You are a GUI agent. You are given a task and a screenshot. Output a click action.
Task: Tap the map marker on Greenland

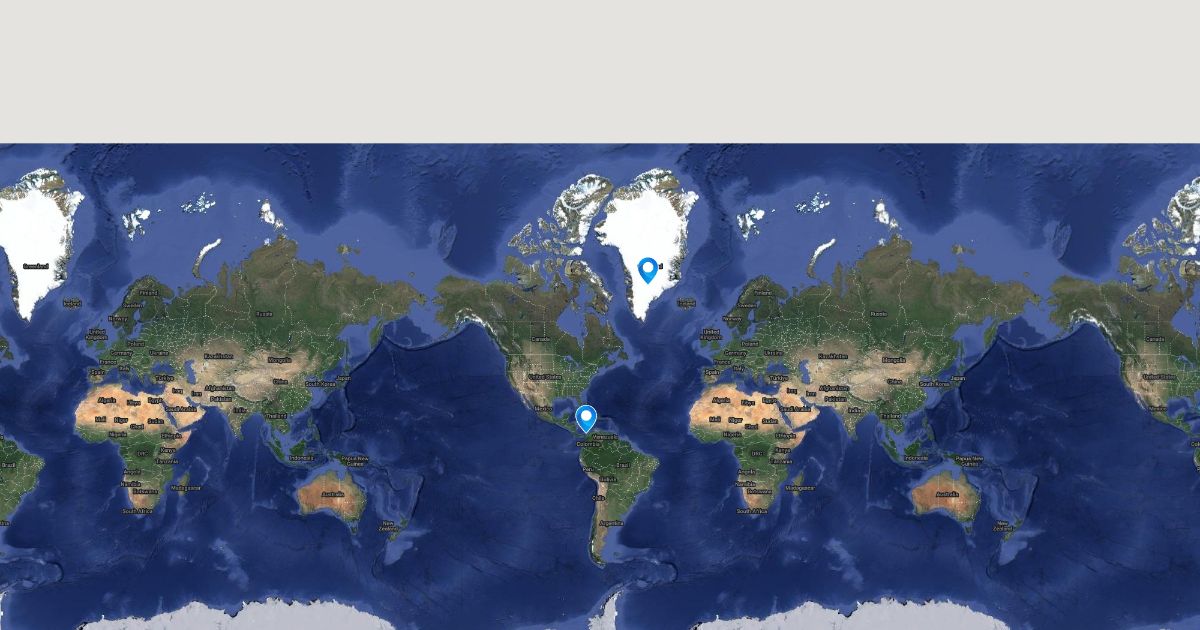(x=648, y=269)
